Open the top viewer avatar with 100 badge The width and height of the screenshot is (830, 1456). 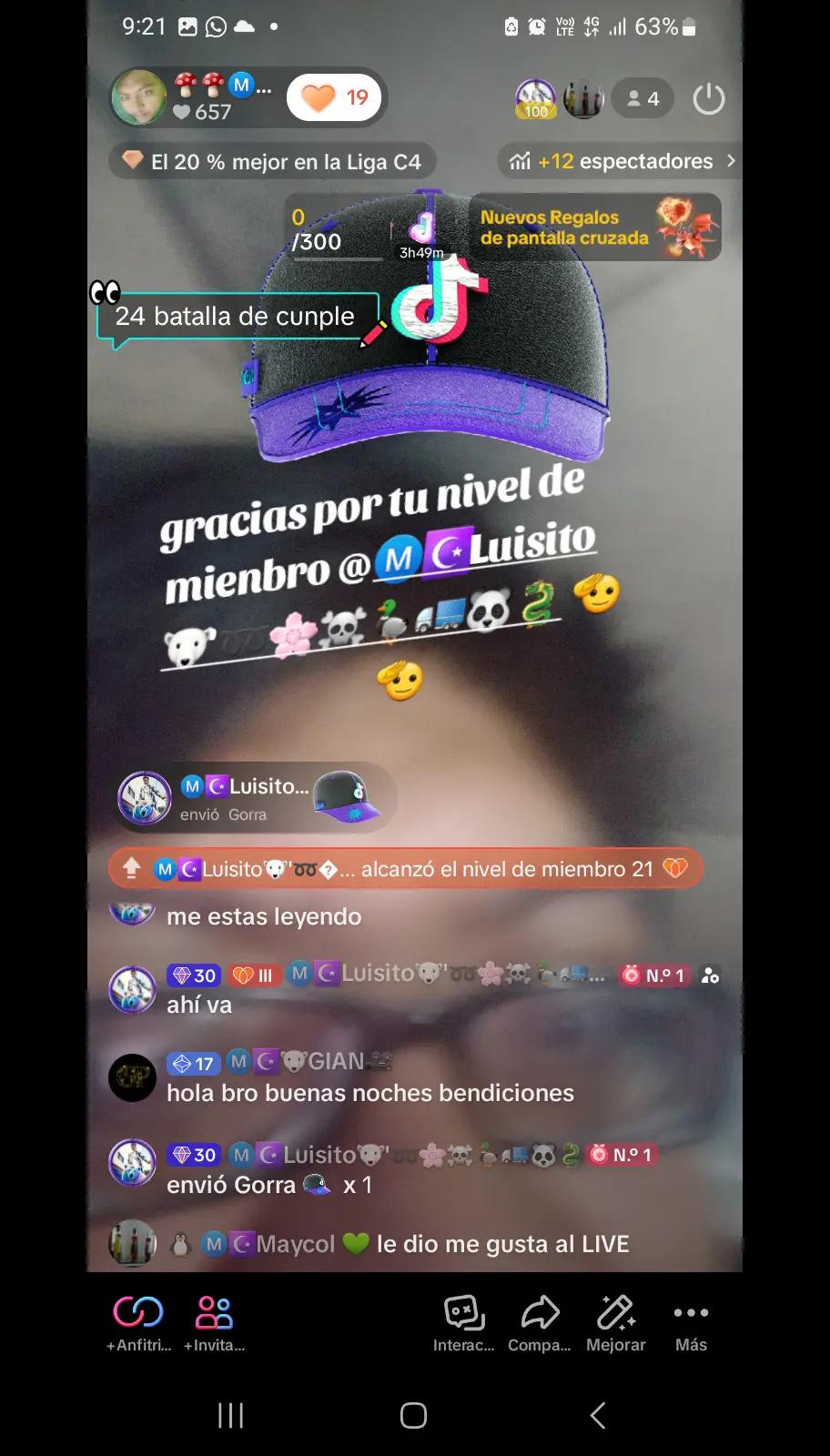(x=536, y=98)
